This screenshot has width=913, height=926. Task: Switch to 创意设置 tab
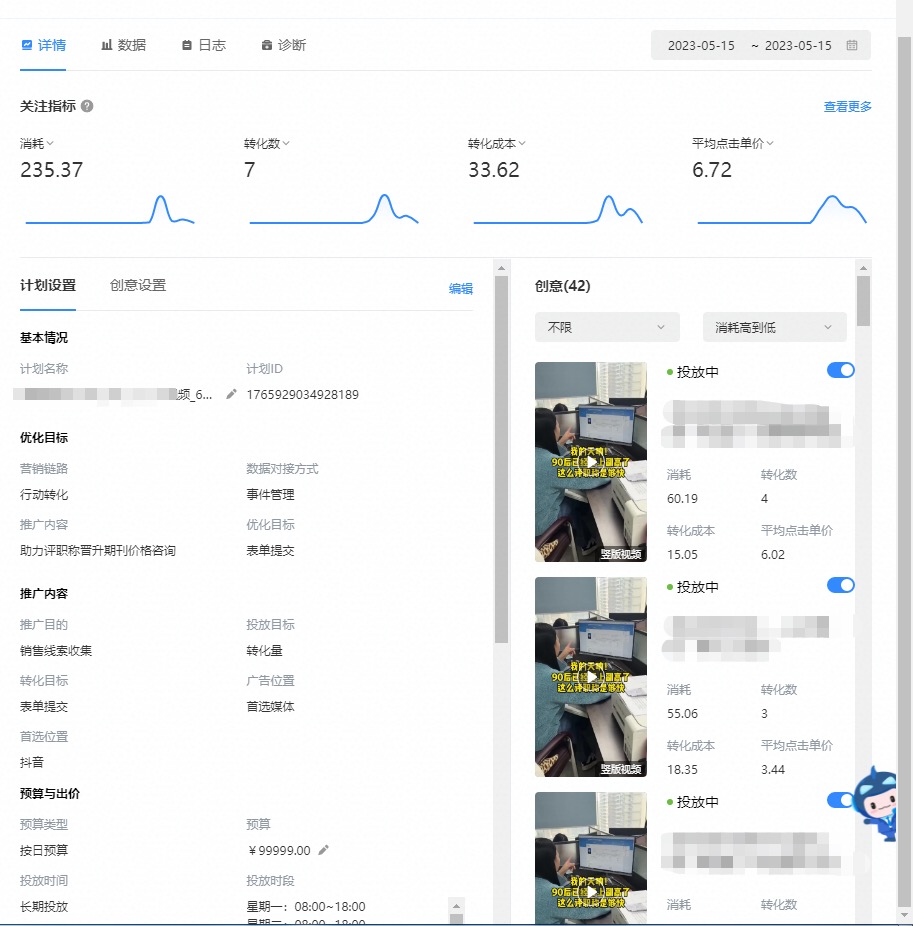(x=138, y=285)
